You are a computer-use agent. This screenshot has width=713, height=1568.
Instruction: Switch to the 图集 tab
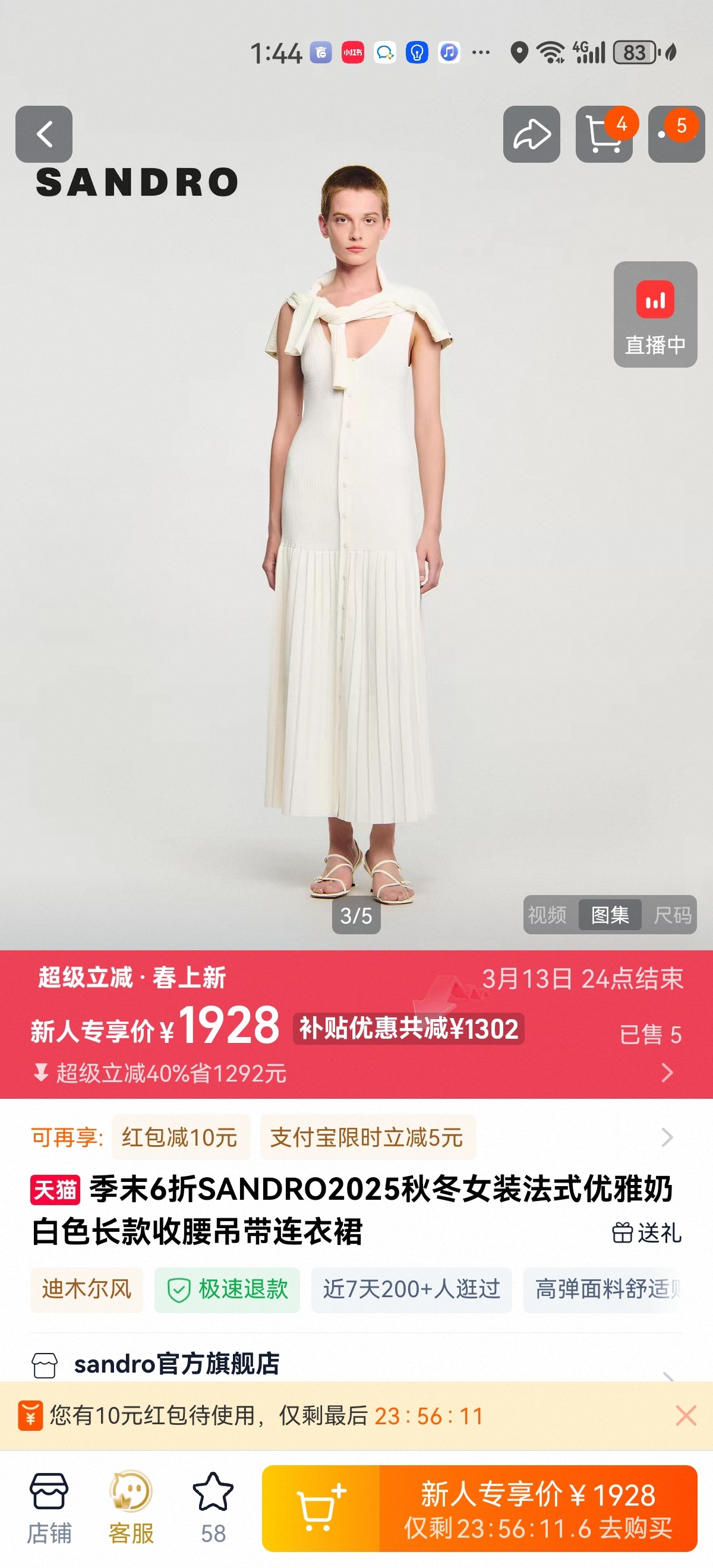[610, 914]
